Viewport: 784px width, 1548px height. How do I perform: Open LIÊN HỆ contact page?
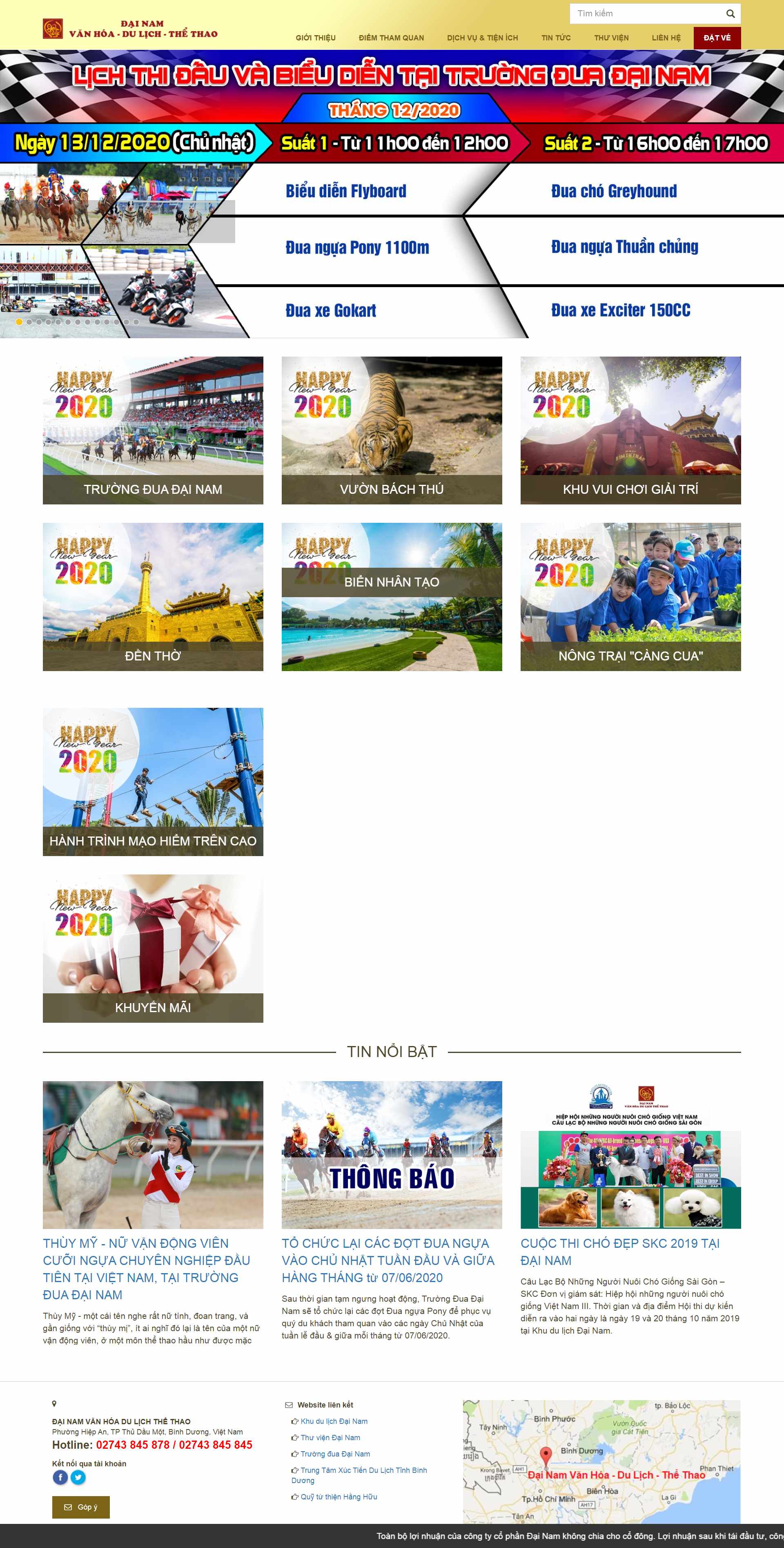point(666,38)
